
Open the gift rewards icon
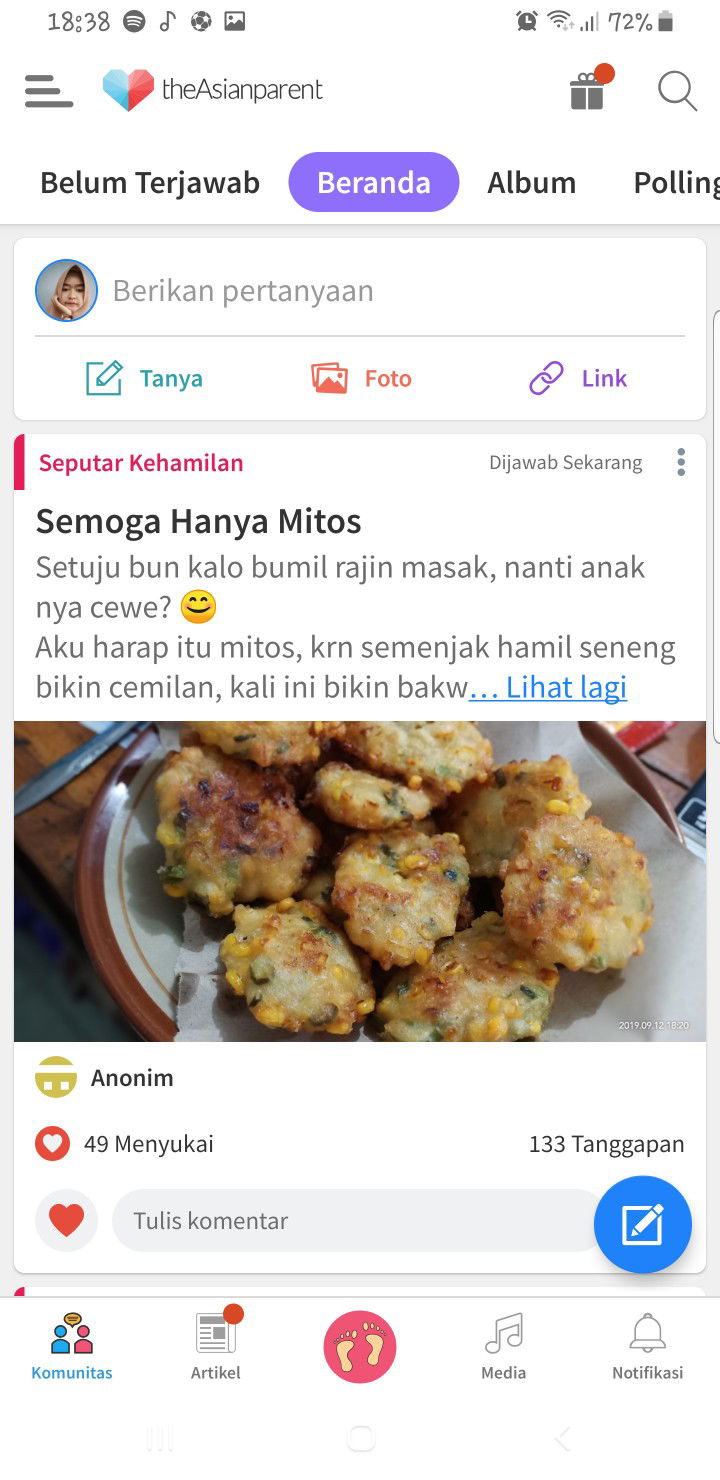coord(588,90)
